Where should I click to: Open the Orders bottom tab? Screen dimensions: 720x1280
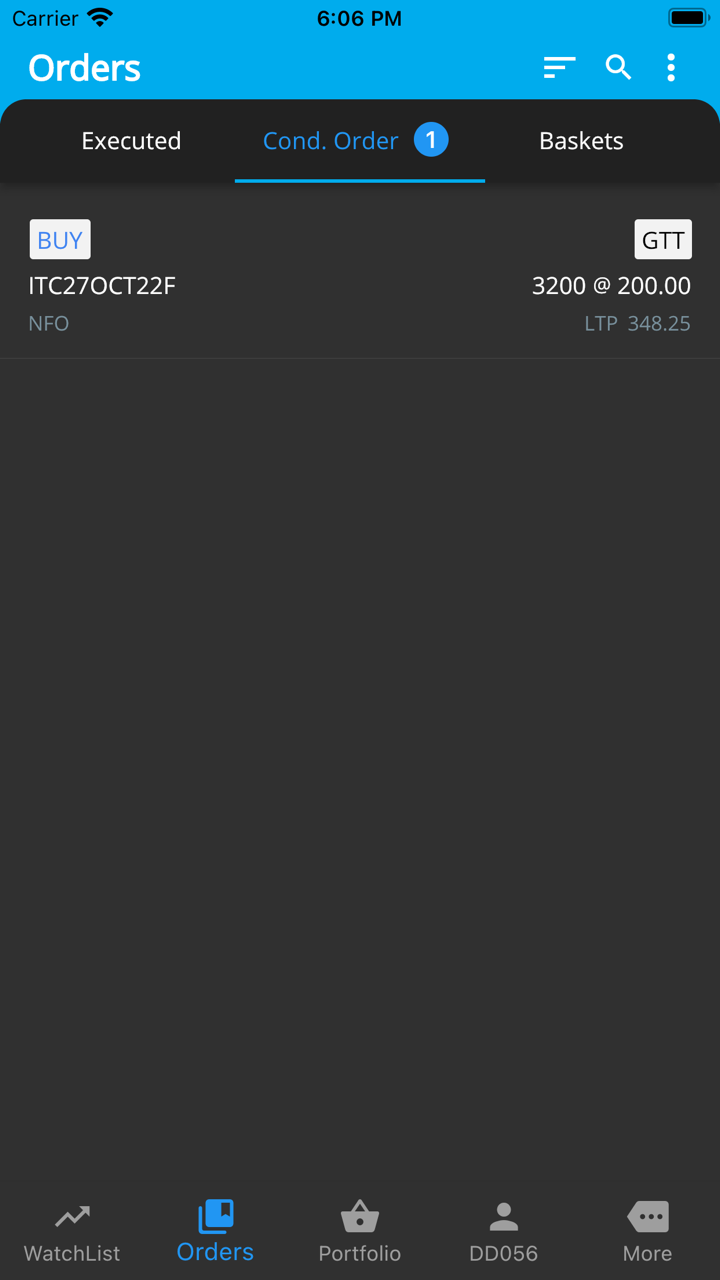[x=215, y=1232]
